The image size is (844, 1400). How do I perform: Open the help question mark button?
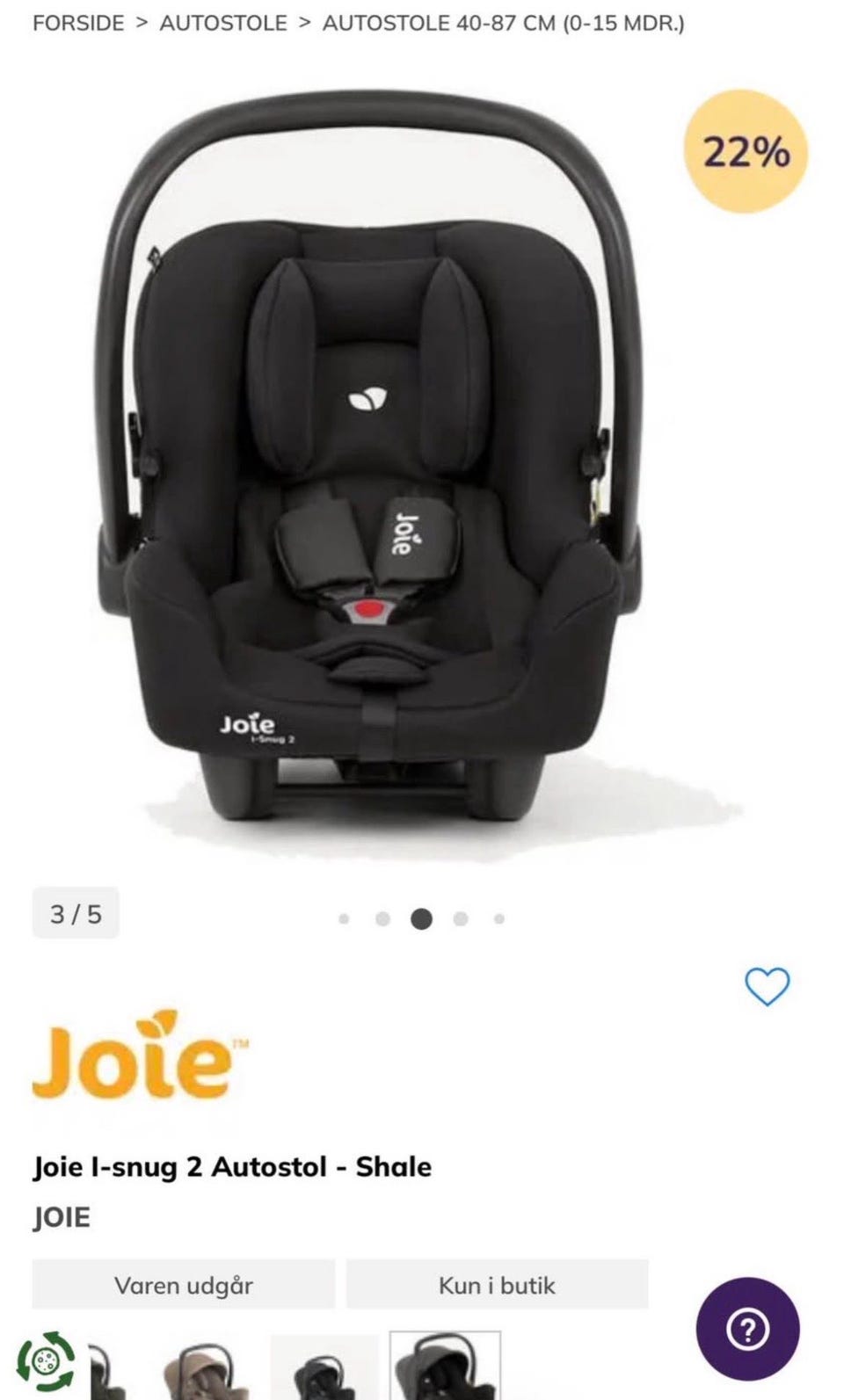[748, 1330]
